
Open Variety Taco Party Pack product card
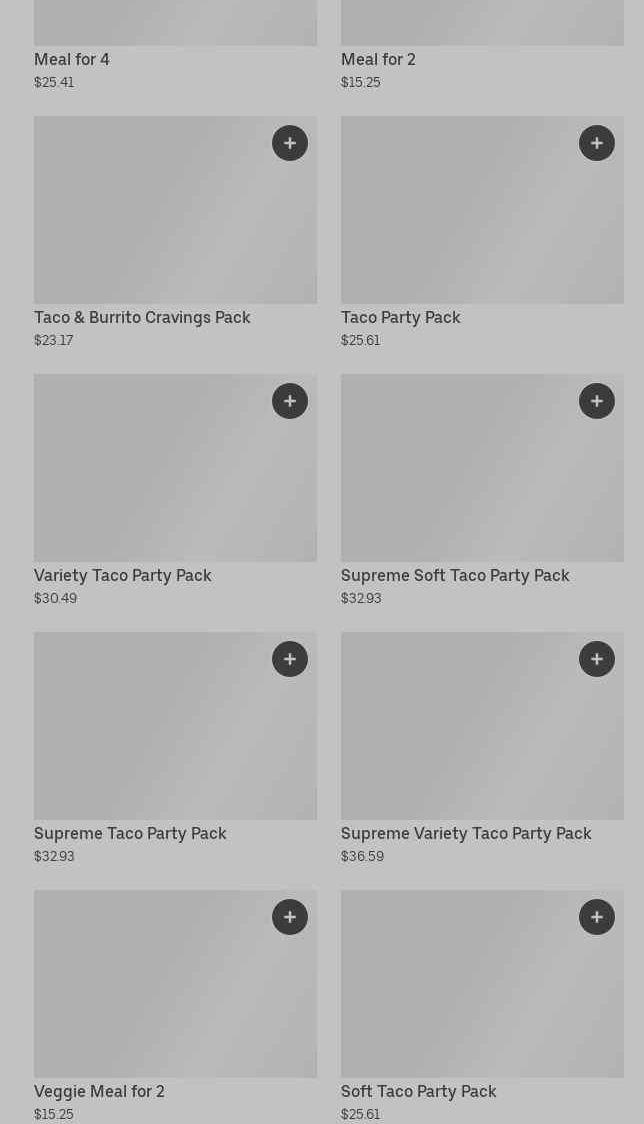[x=150, y=480]
